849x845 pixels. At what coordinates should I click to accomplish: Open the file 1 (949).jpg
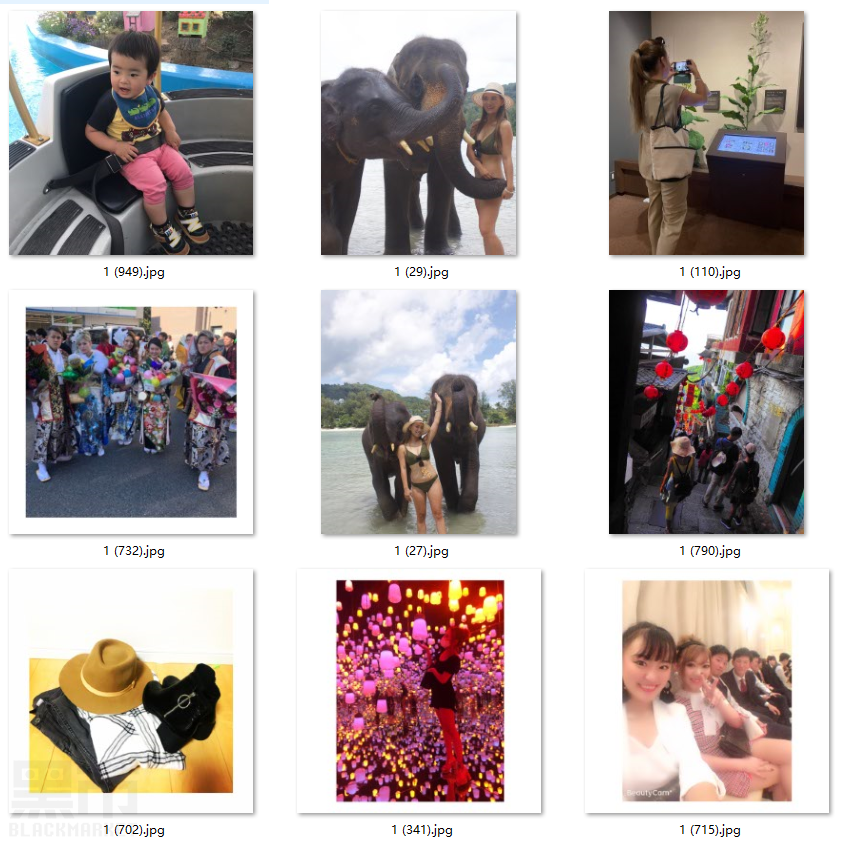pyautogui.click(x=131, y=133)
